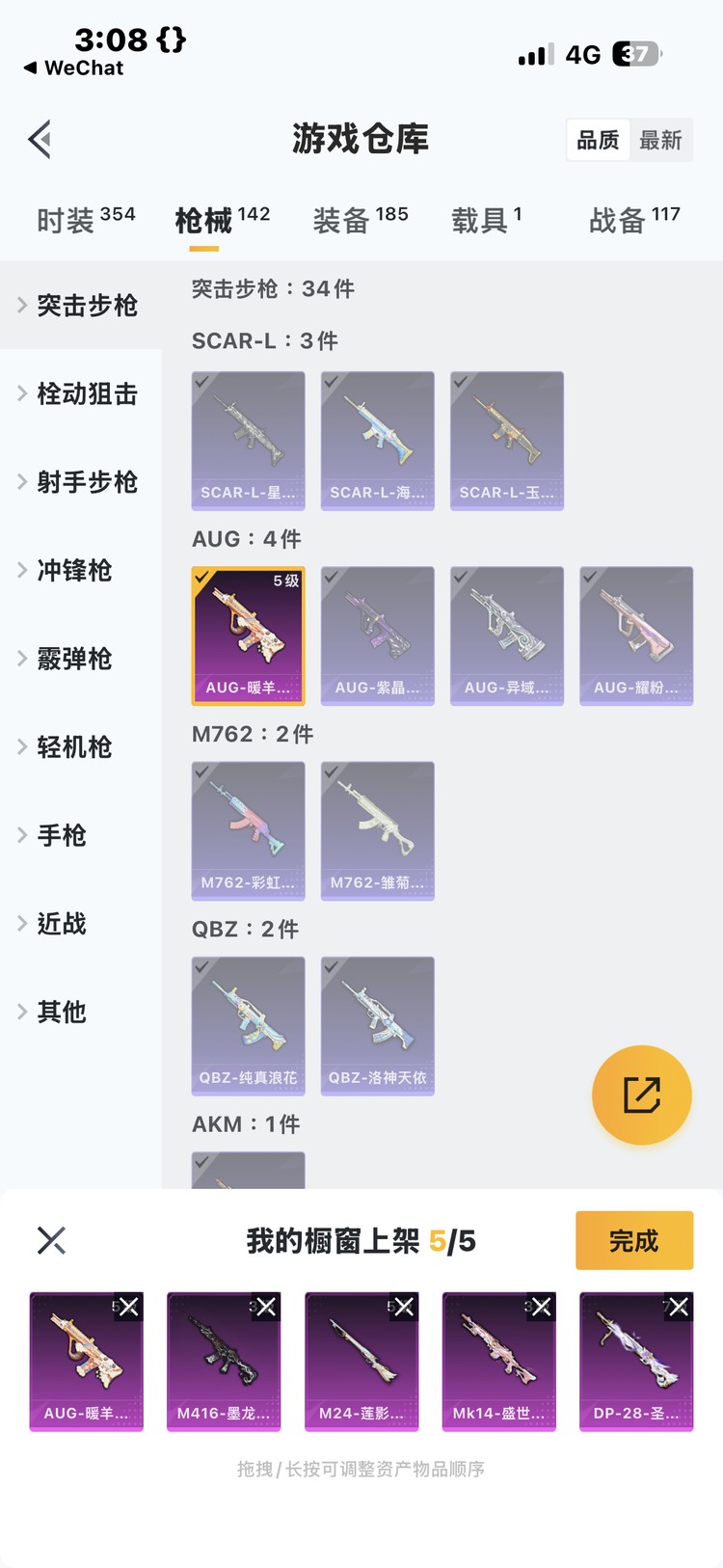Open the yellow share/export floating icon
This screenshot has width=723, height=1568.
pyautogui.click(x=641, y=1095)
